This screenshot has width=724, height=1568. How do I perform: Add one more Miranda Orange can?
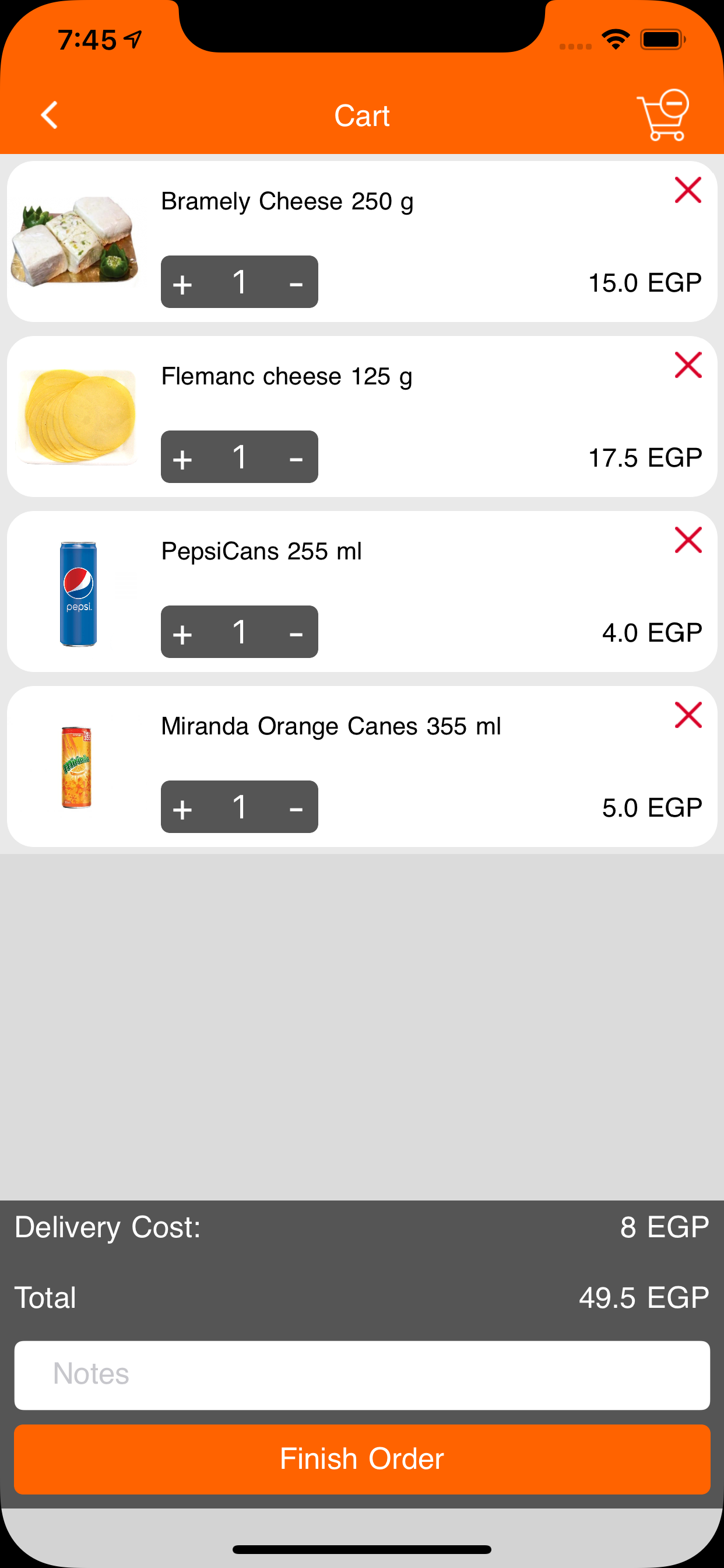point(182,808)
